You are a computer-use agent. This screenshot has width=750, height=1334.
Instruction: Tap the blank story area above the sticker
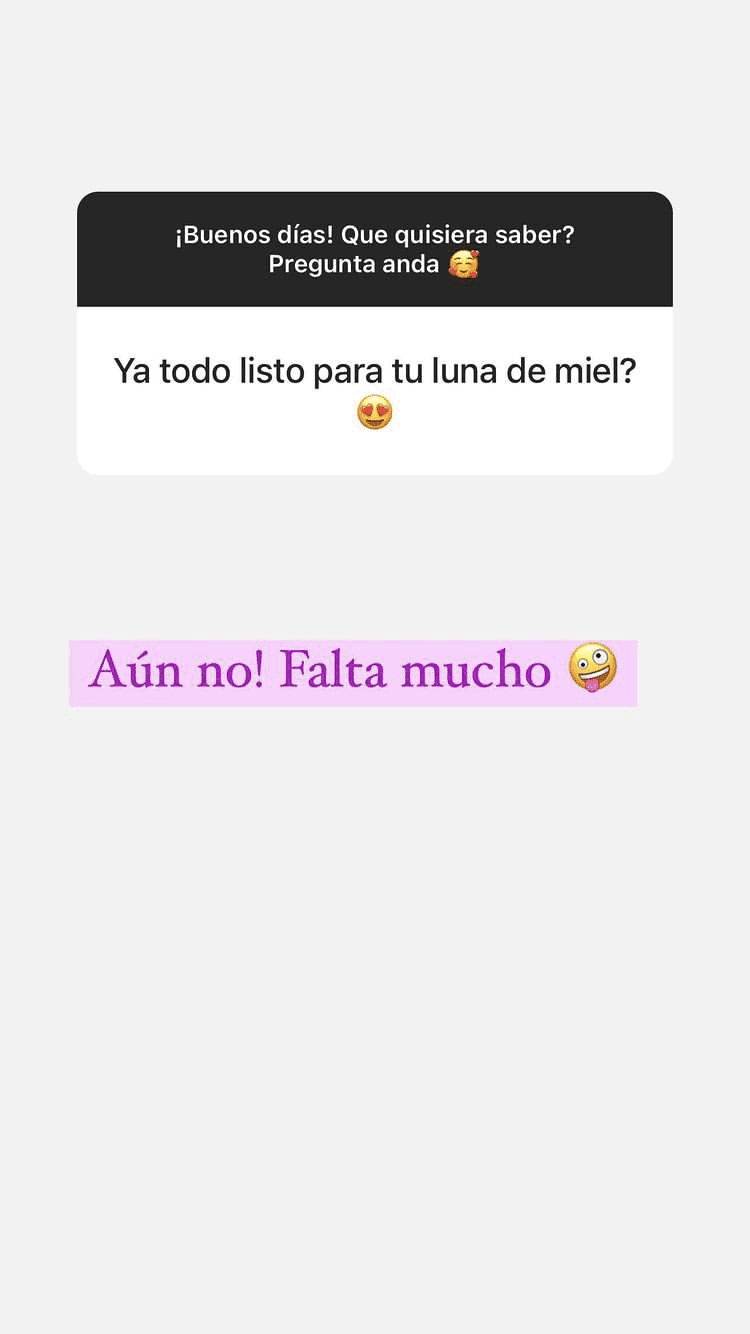(374, 100)
